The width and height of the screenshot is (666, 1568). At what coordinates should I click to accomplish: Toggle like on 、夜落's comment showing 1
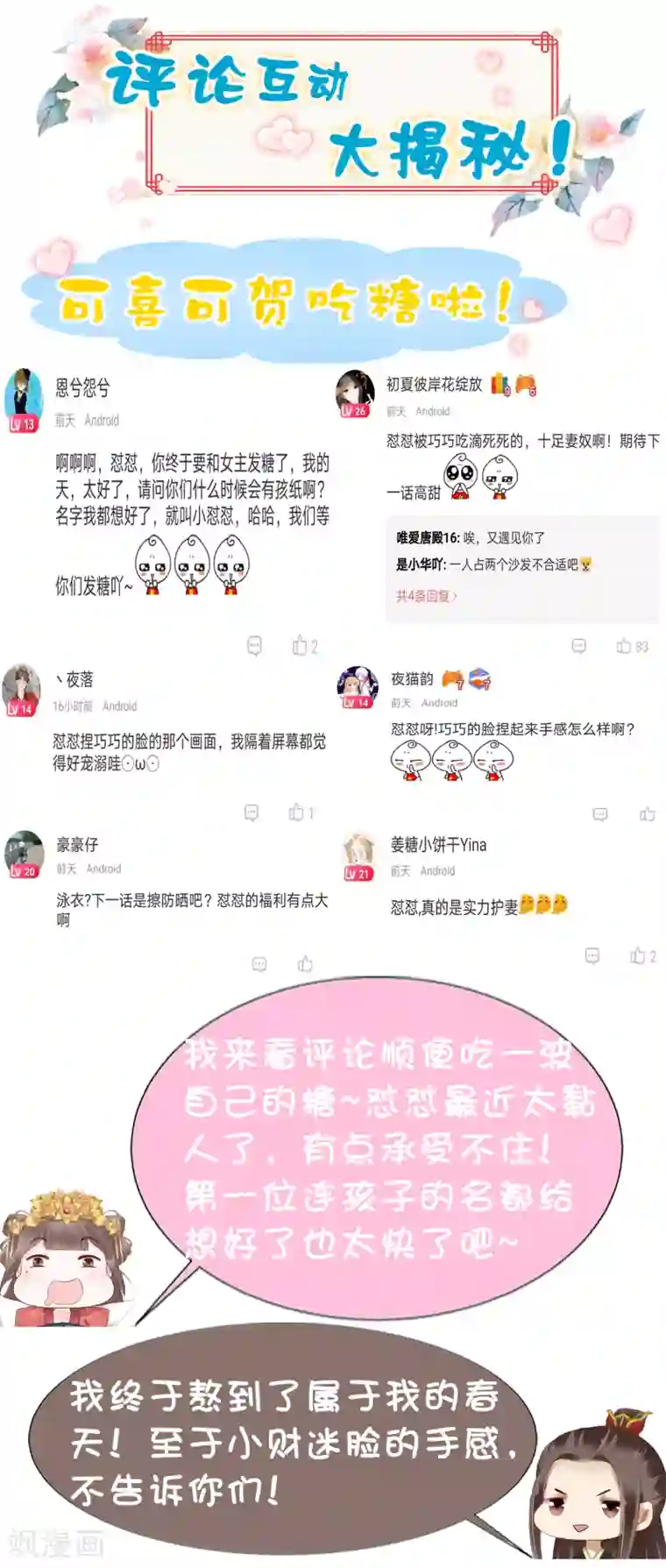298,811
